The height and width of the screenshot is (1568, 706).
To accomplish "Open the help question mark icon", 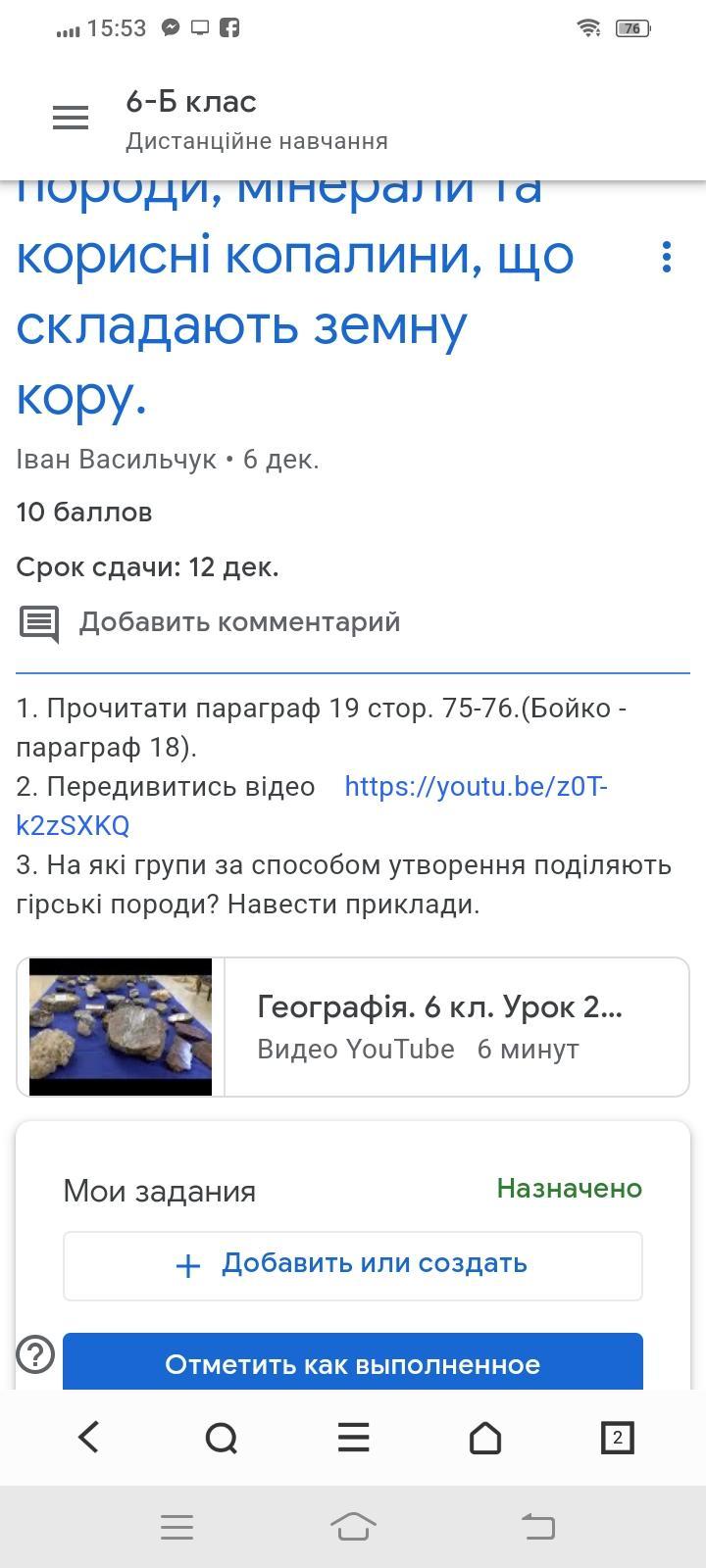I will click(36, 1354).
